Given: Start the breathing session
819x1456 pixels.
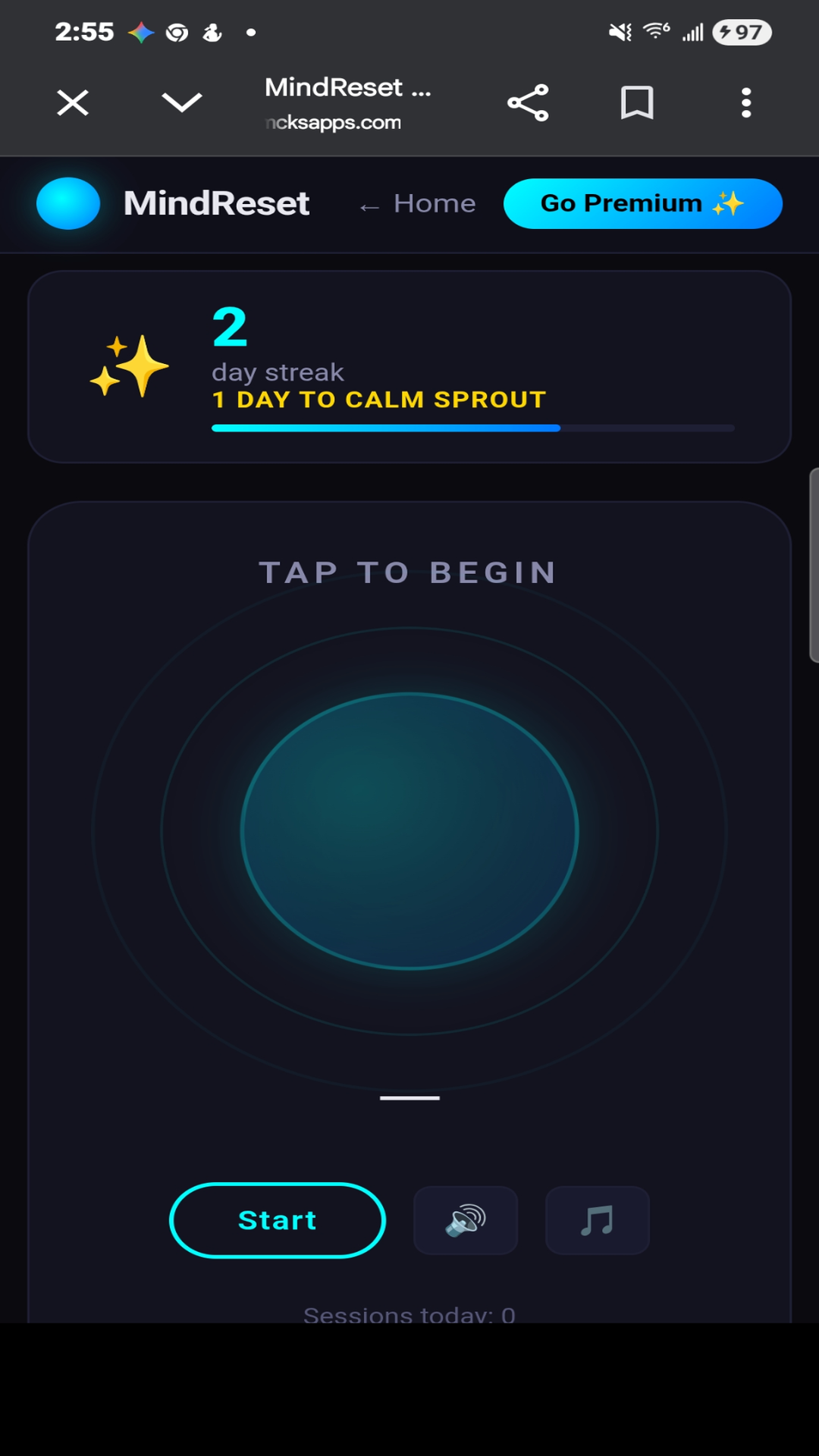Looking at the screenshot, I should click(278, 1220).
